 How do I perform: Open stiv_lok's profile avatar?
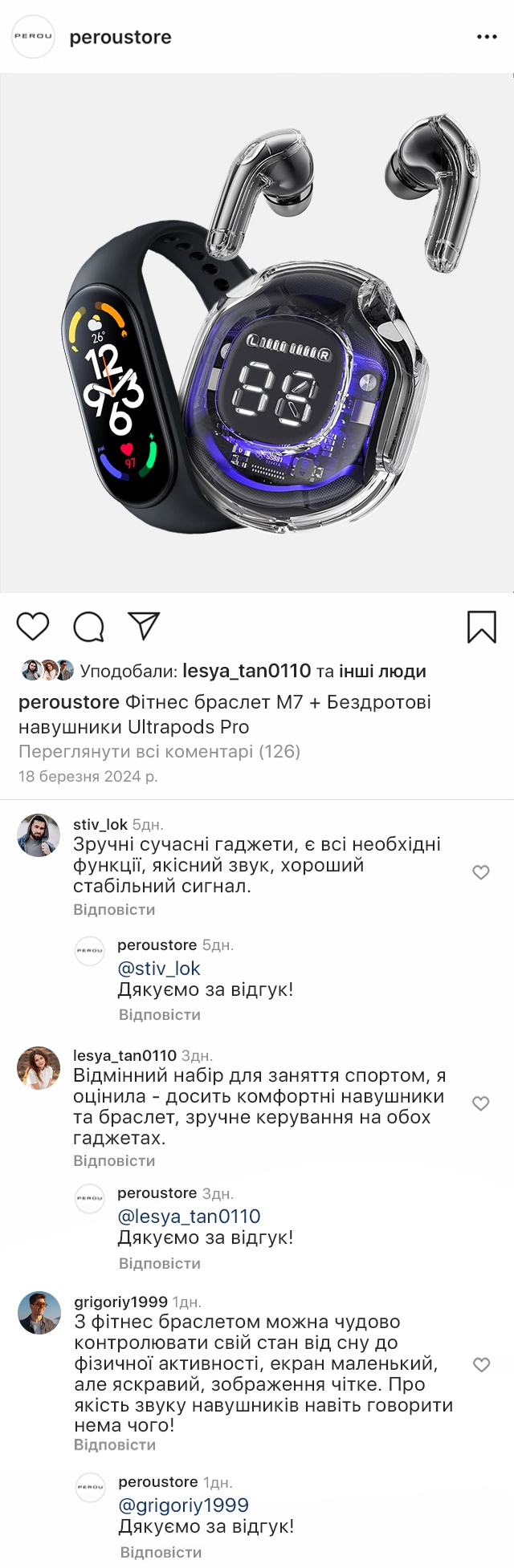click(x=39, y=835)
